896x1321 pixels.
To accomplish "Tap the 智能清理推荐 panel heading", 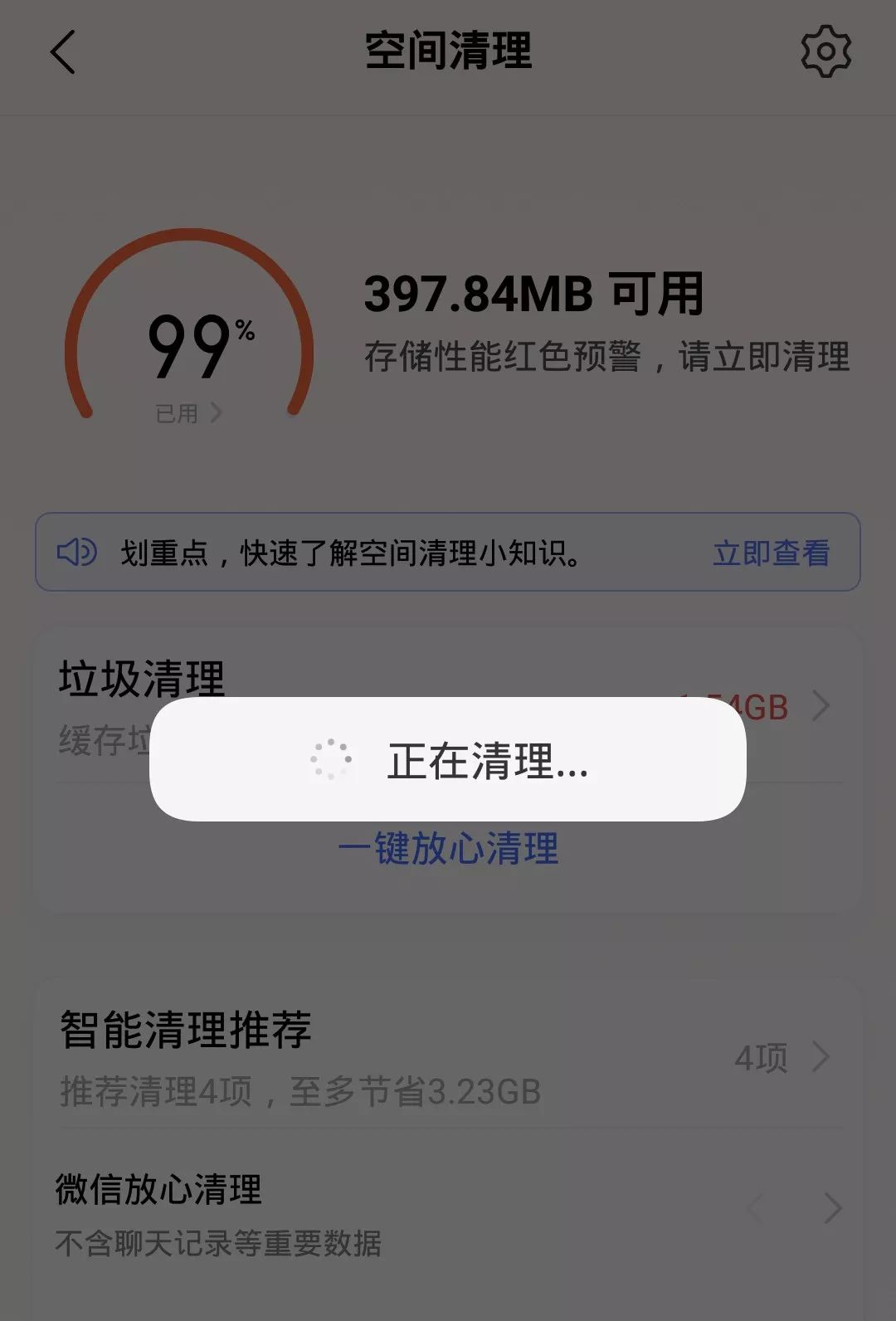I will [x=184, y=1031].
